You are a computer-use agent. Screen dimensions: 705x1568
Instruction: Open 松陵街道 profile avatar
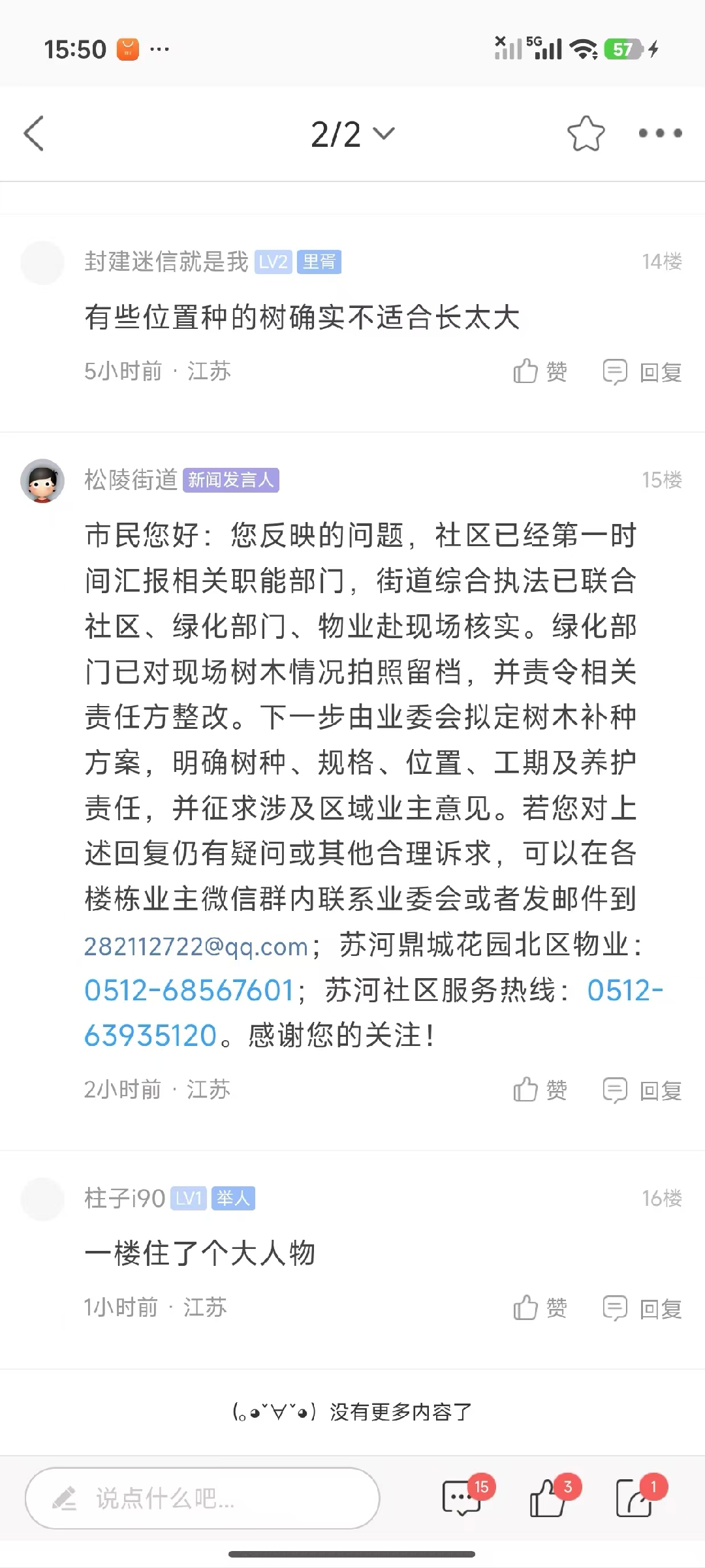[x=42, y=480]
